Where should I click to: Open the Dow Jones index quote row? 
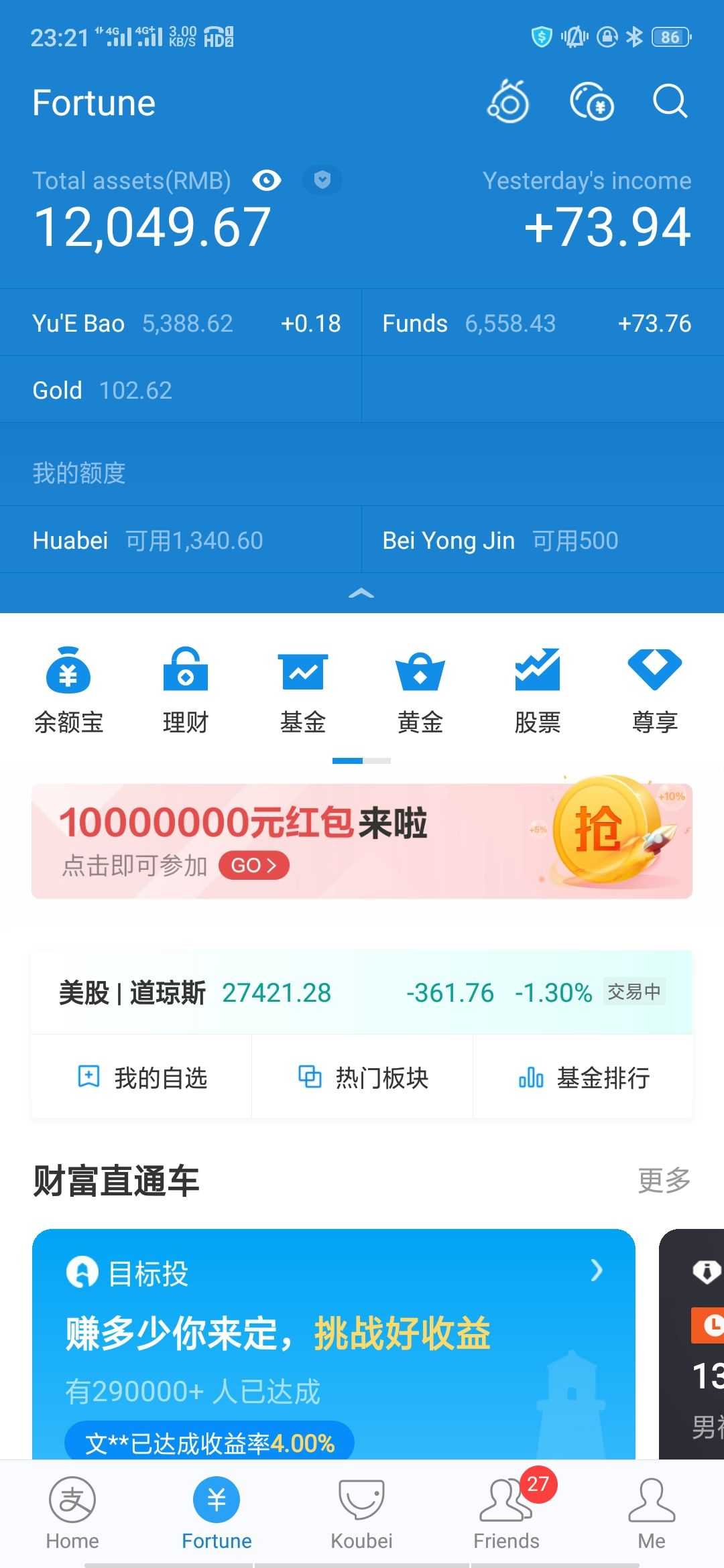[x=362, y=993]
